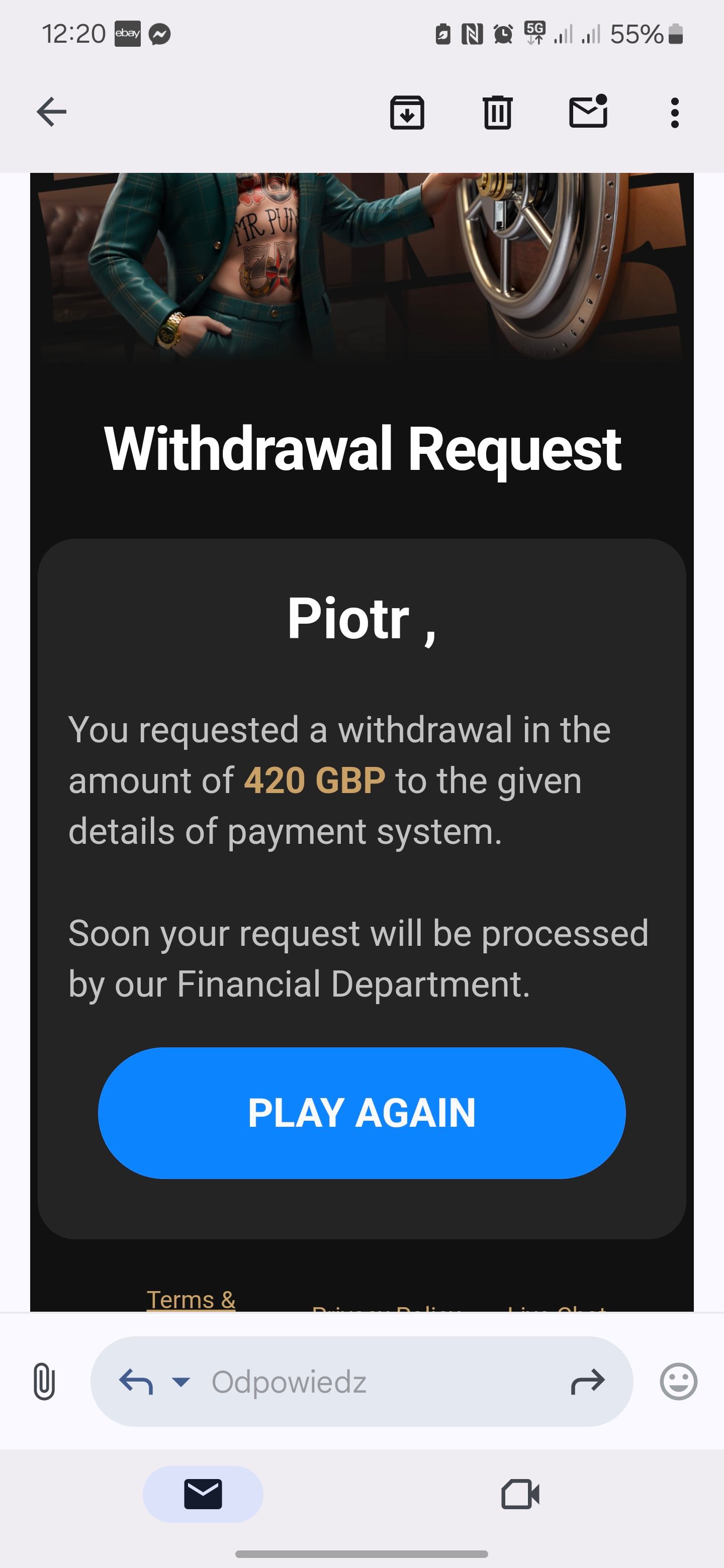
Task: Go back to the inbox
Action: pyautogui.click(x=52, y=112)
